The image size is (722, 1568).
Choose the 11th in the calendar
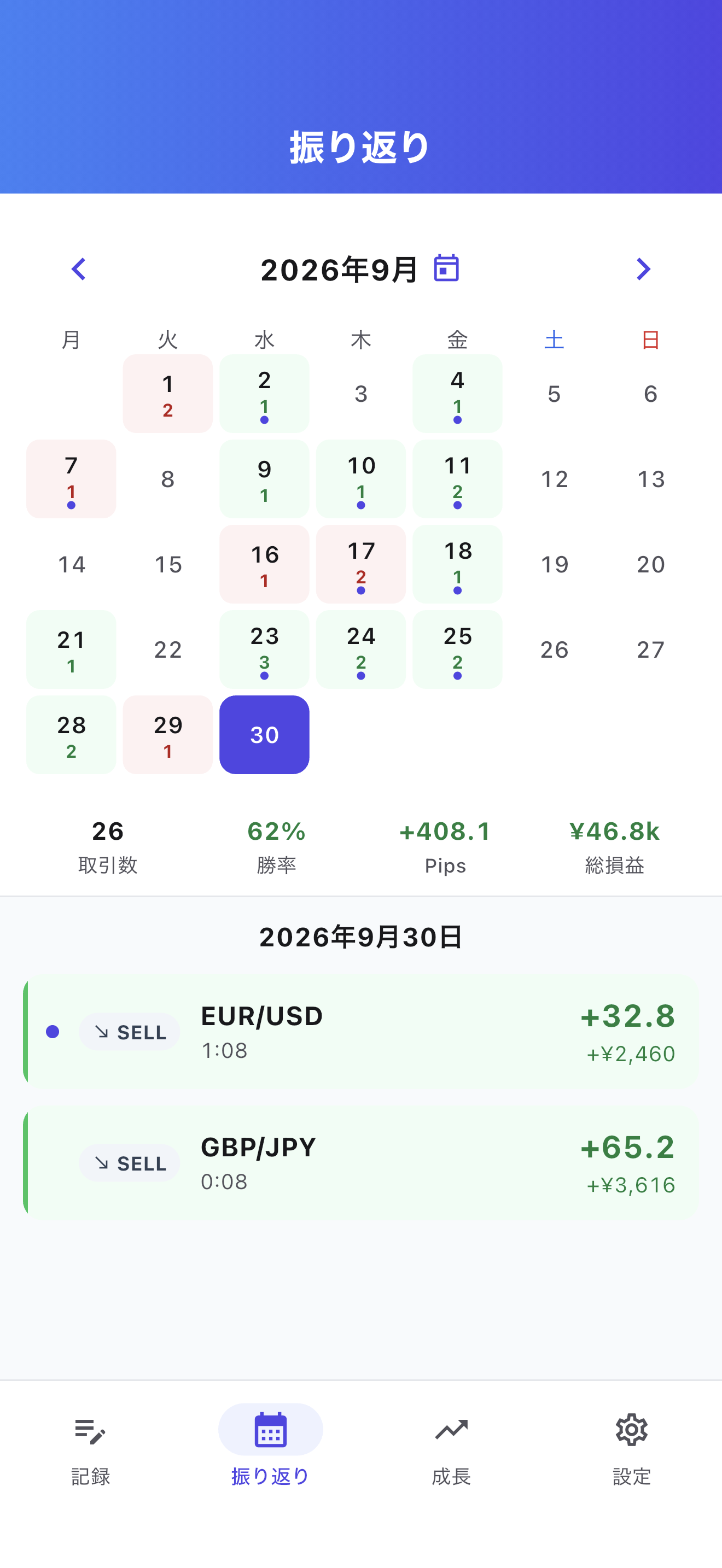click(x=457, y=479)
